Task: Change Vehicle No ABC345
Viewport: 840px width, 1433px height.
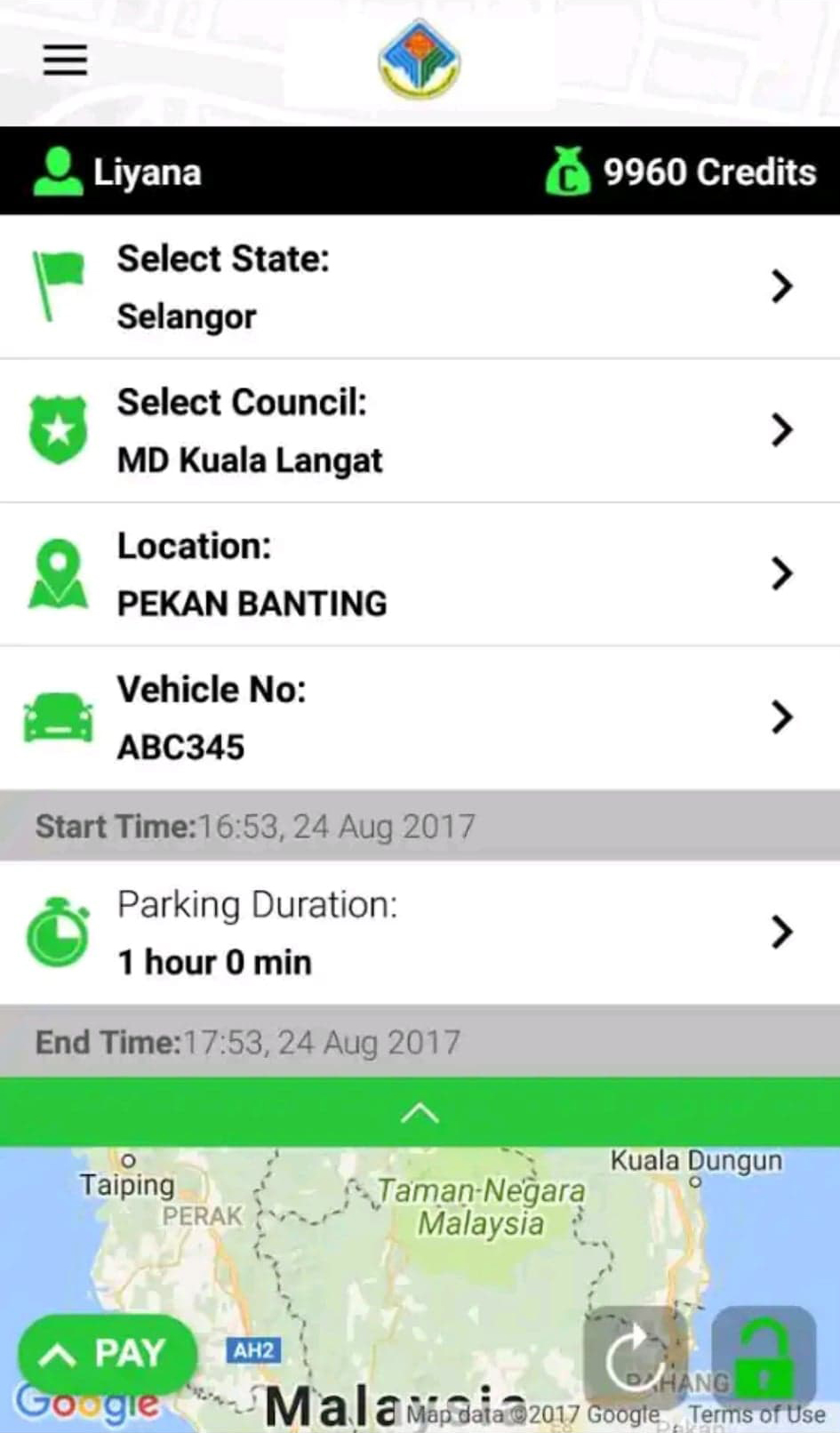Action: (420, 718)
